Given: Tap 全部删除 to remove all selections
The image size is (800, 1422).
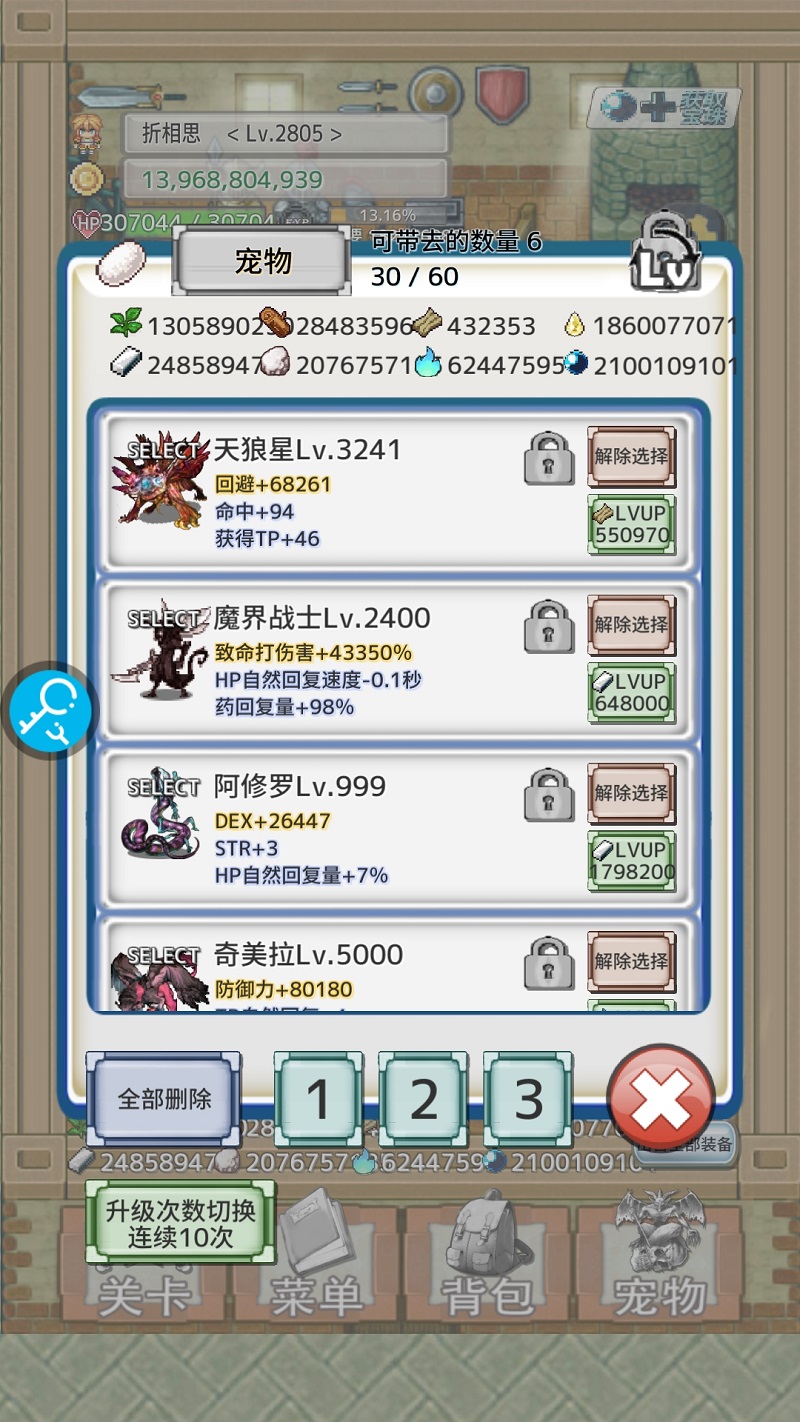Looking at the screenshot, I should pyautogui.click(x=164, y=1099).
